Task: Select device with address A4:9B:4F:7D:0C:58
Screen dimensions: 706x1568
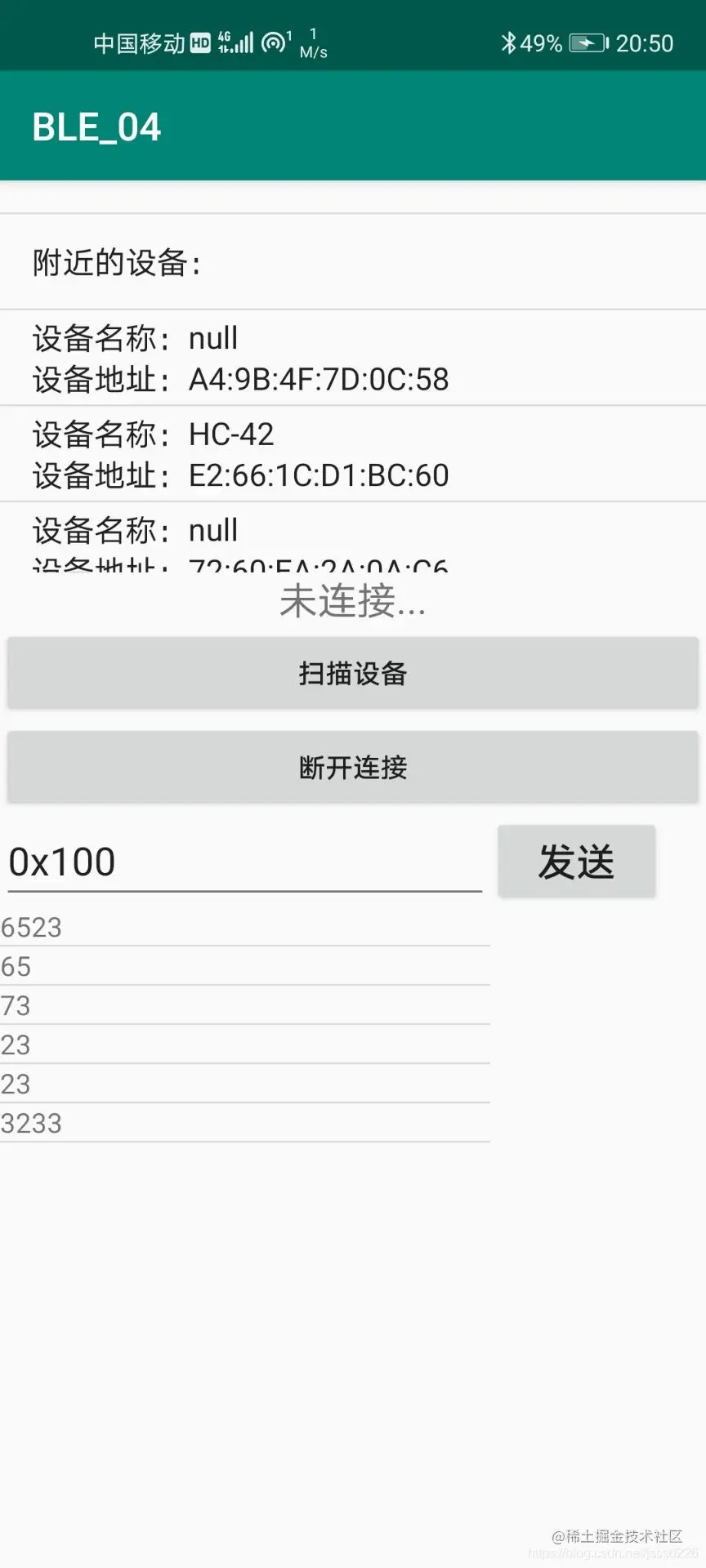Action: click(x=352, y=359)
